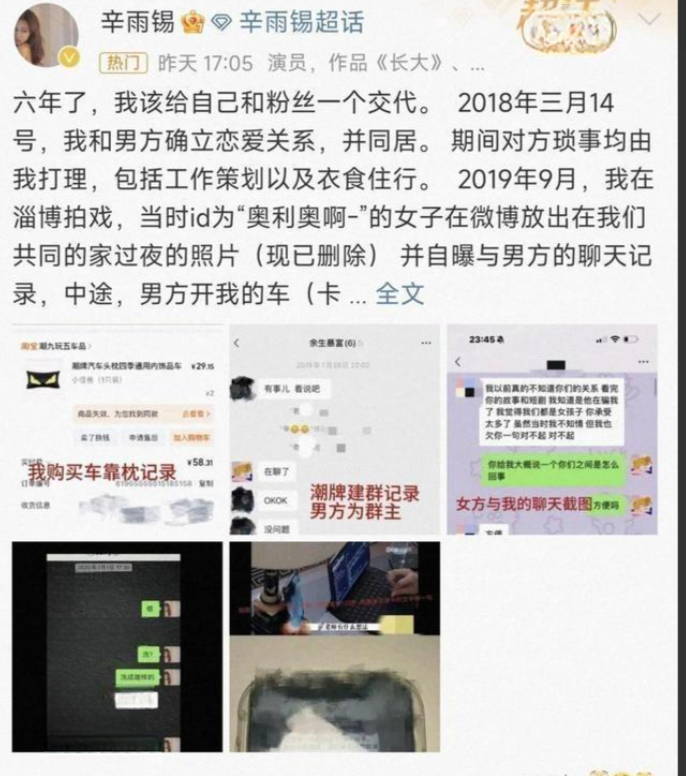Image resolution: width=686 pixels, height=776 pixels.
Task: Open the dark chat screenshot image
Action: [116, 648]
